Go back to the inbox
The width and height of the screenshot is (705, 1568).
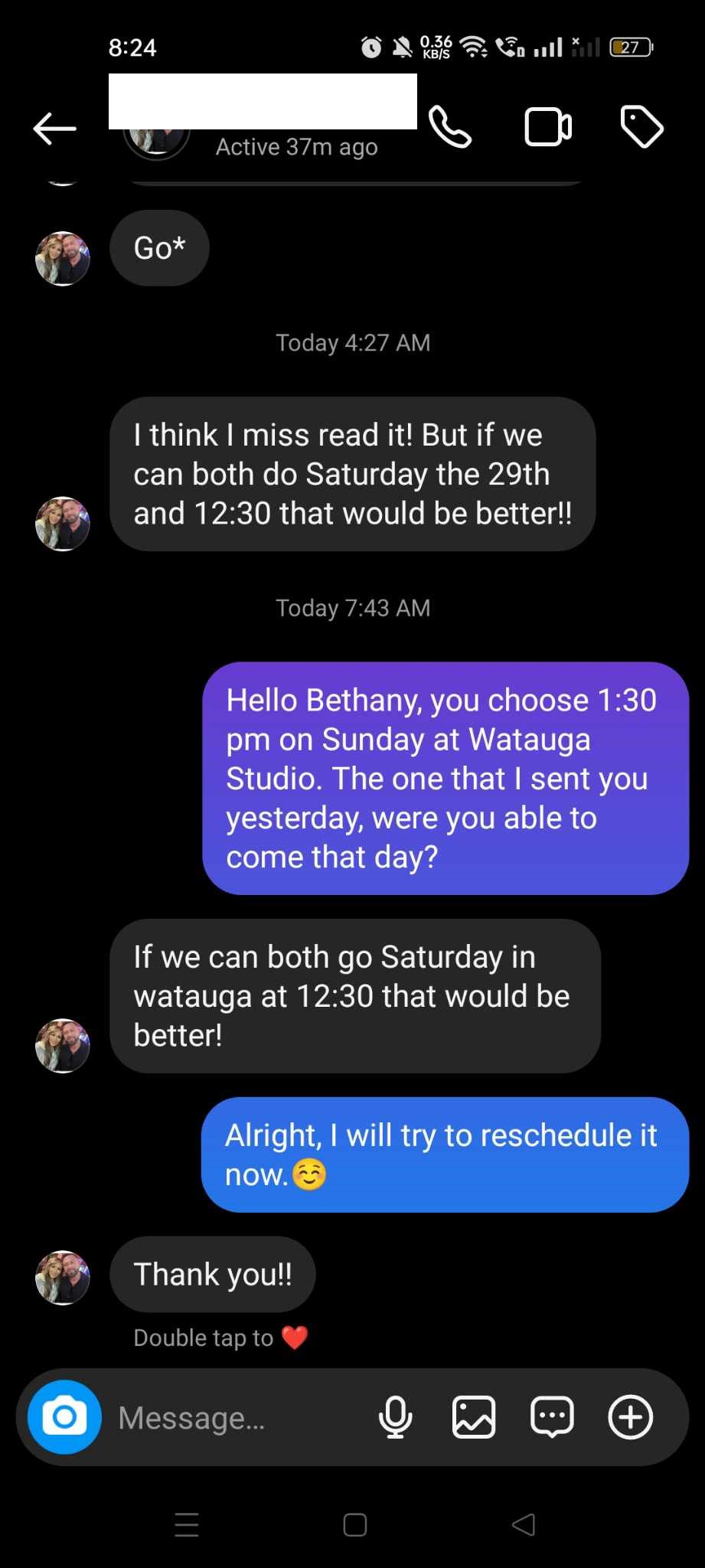tap(54, 128)
